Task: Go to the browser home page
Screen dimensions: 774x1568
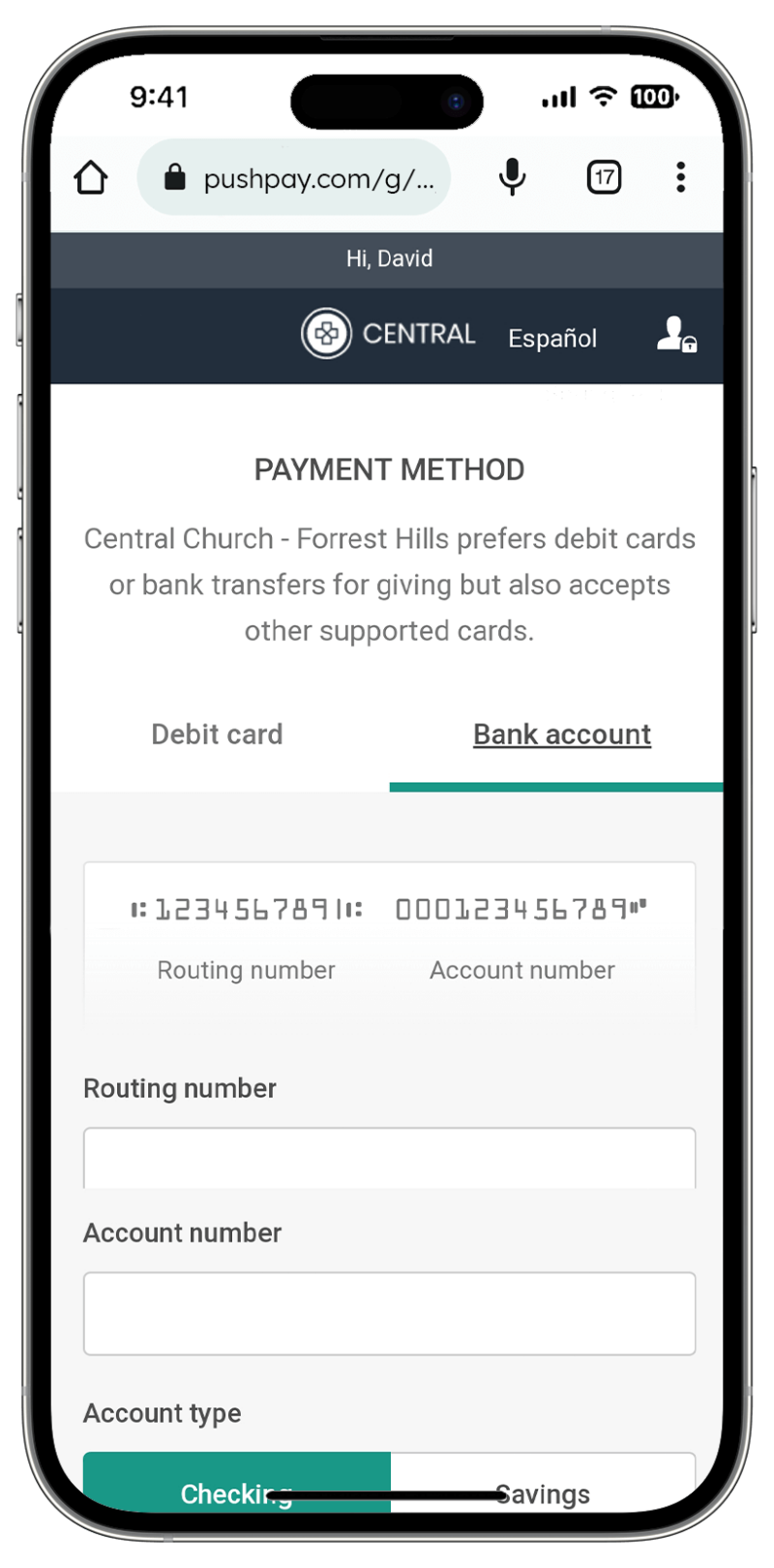Action: click(x=91, y=177)
